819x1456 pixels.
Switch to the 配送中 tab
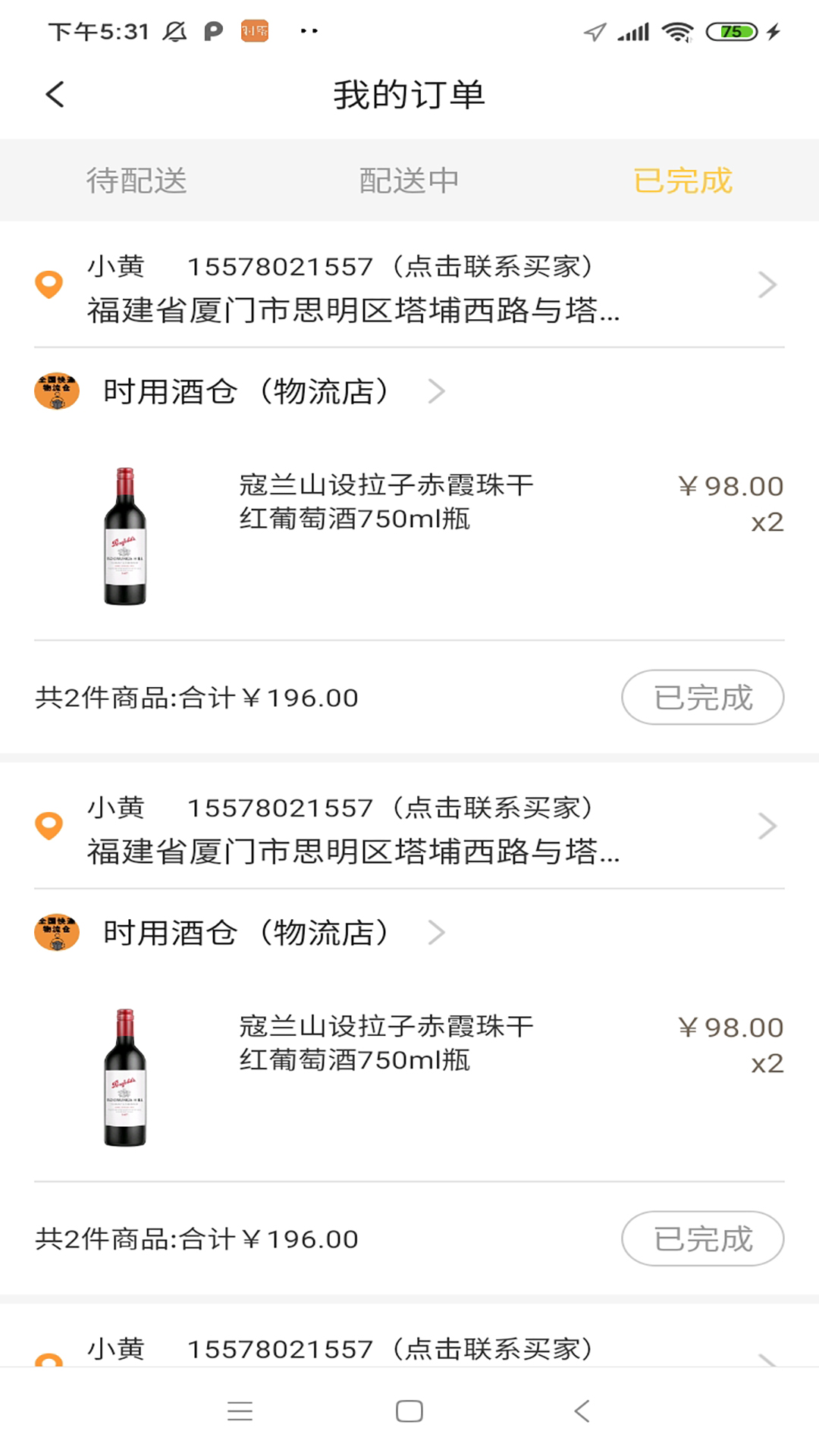(409, 180)
